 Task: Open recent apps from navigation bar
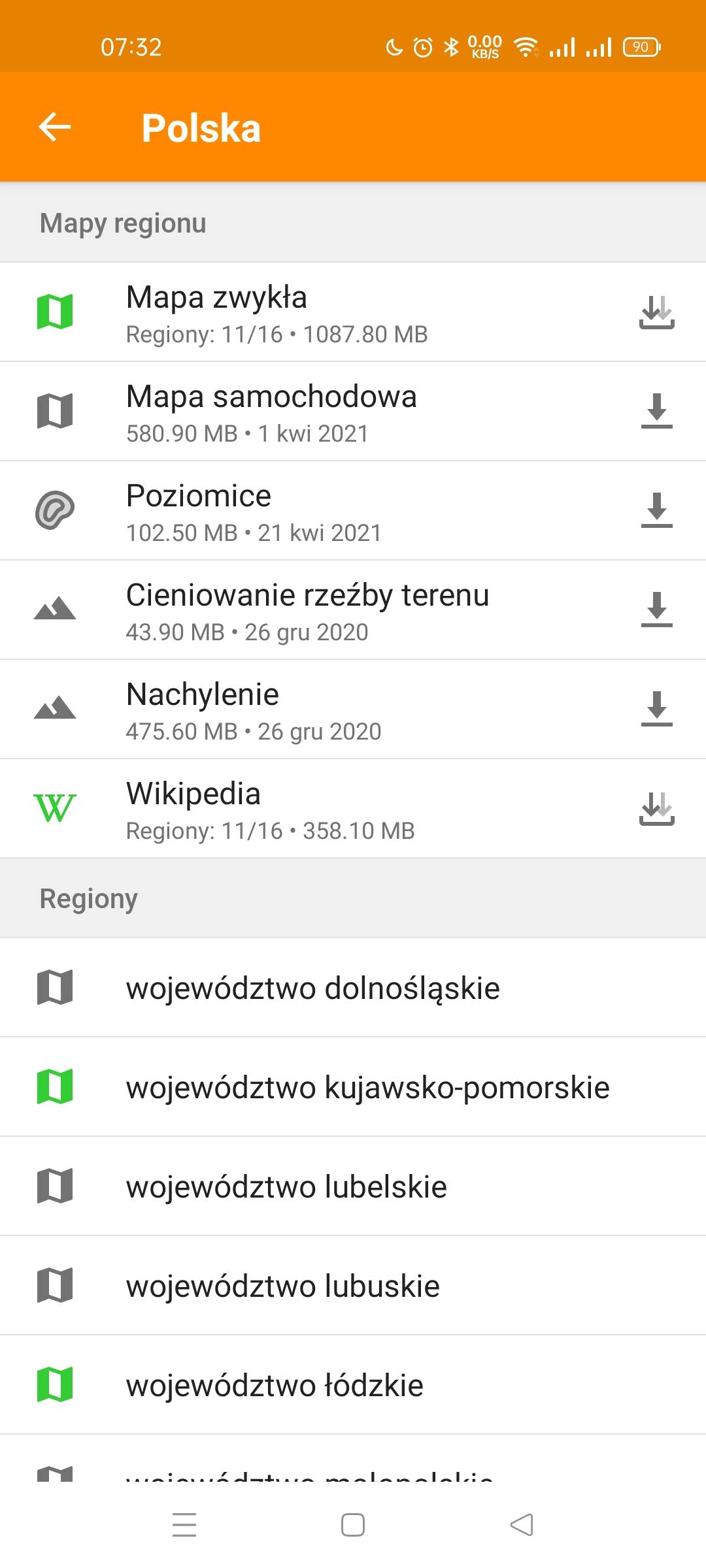coord(184,1525)
